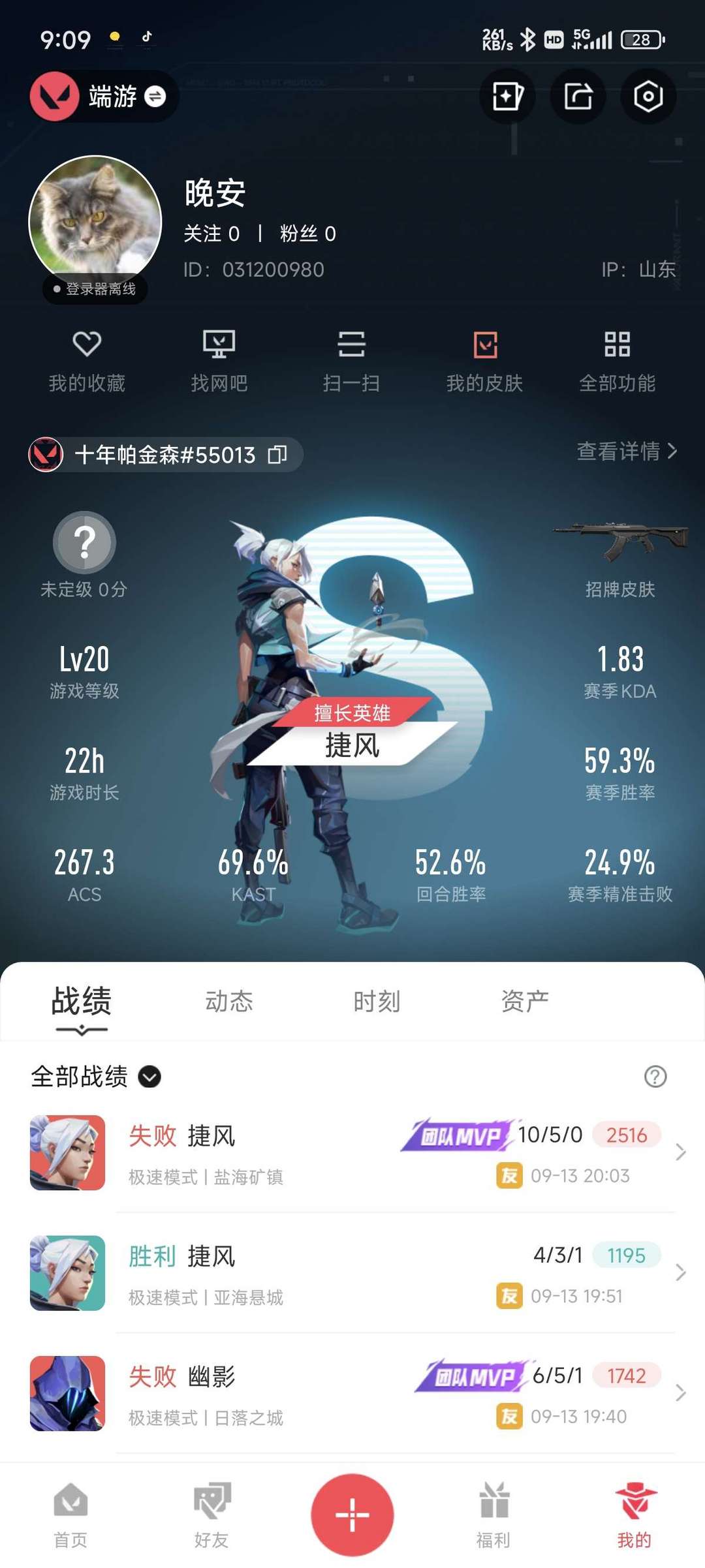The height and width of the screenshot is (1568, 705).
Task: Open 我的皮肤 skins
Action: (485, 361)
